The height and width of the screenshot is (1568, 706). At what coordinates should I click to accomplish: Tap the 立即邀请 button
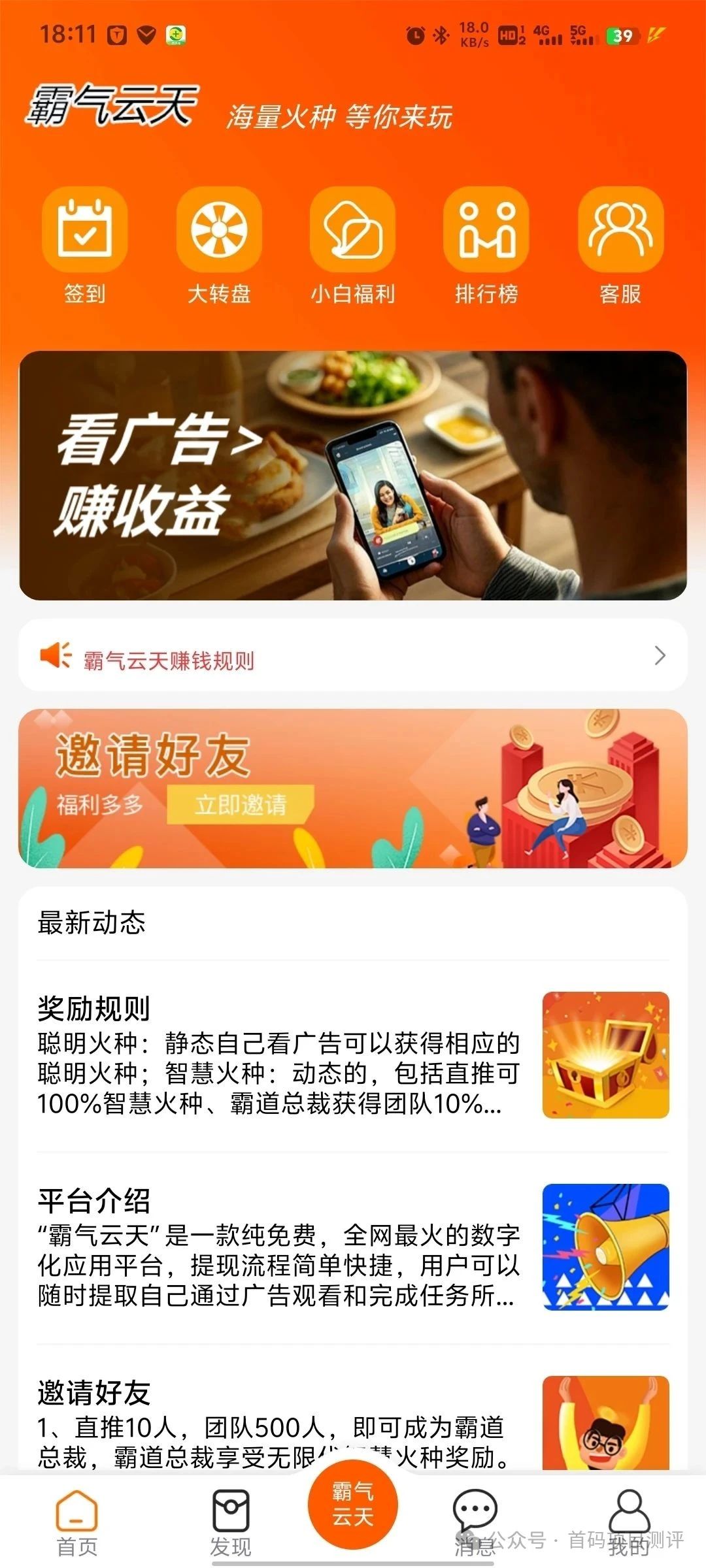click(x=241, y=804)
